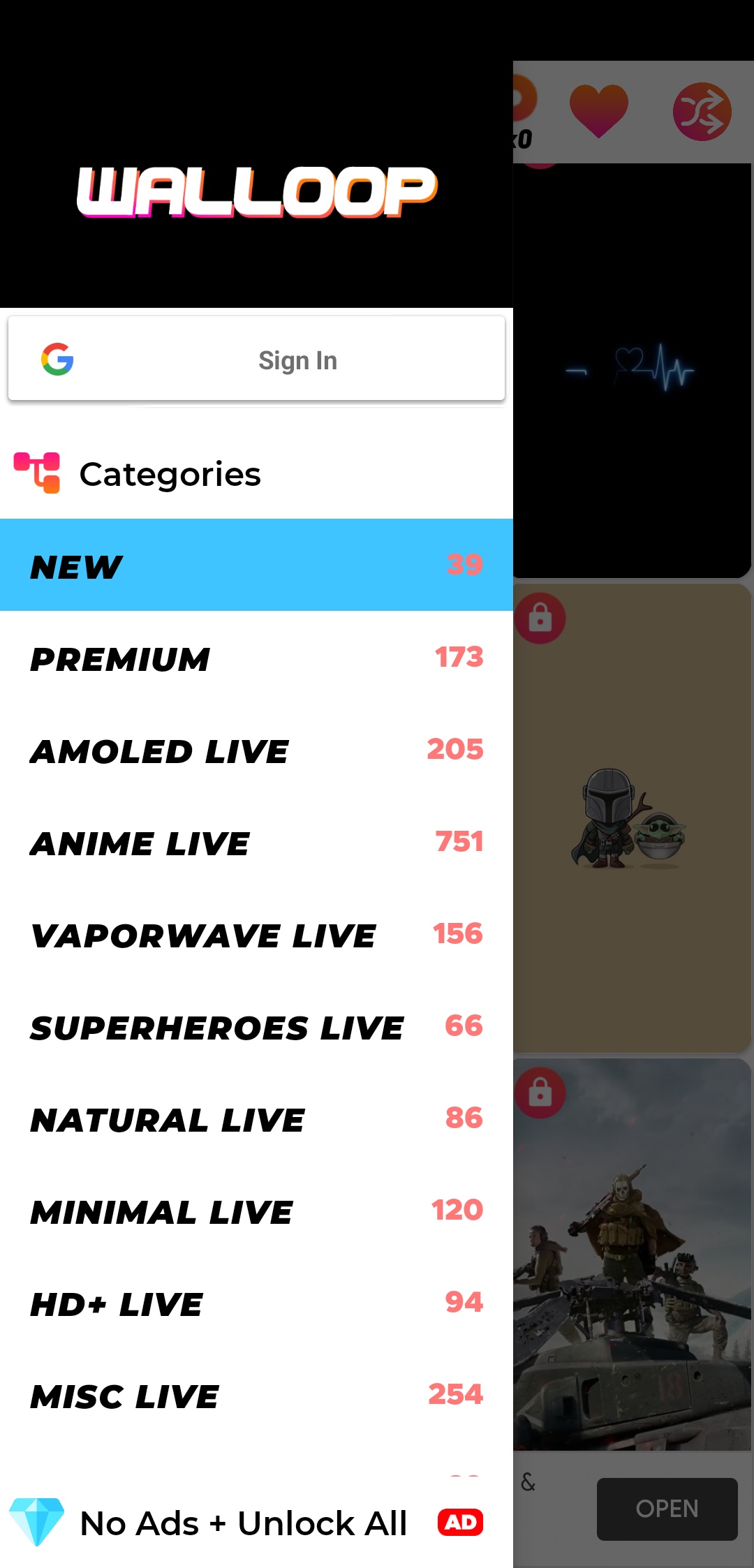Image resolution: width=754 pixels, height=1568 pixels.
Task: Open the heartbeat neon wallpaper
Action: pyautogui.click(x=632, y=370)
